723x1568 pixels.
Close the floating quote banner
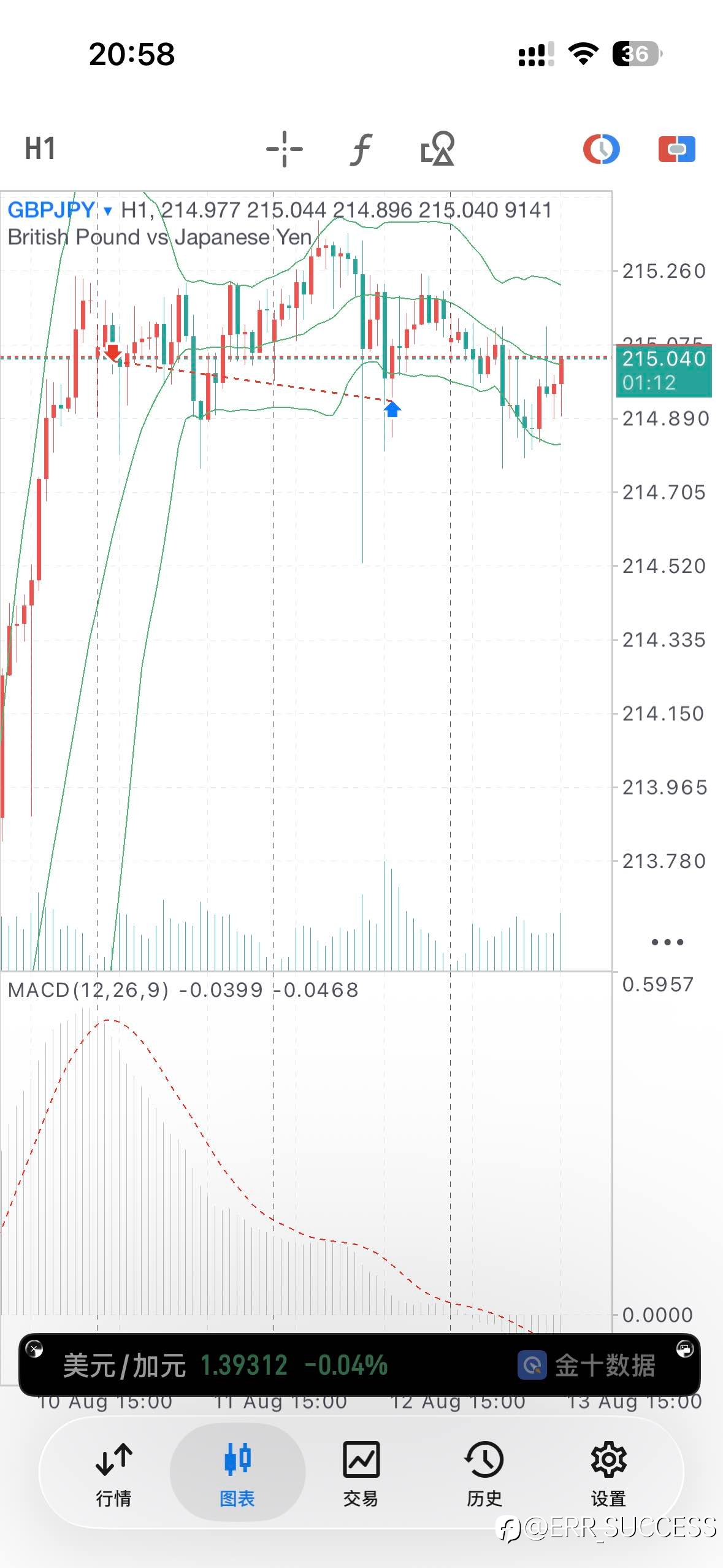click(35, 1348)
